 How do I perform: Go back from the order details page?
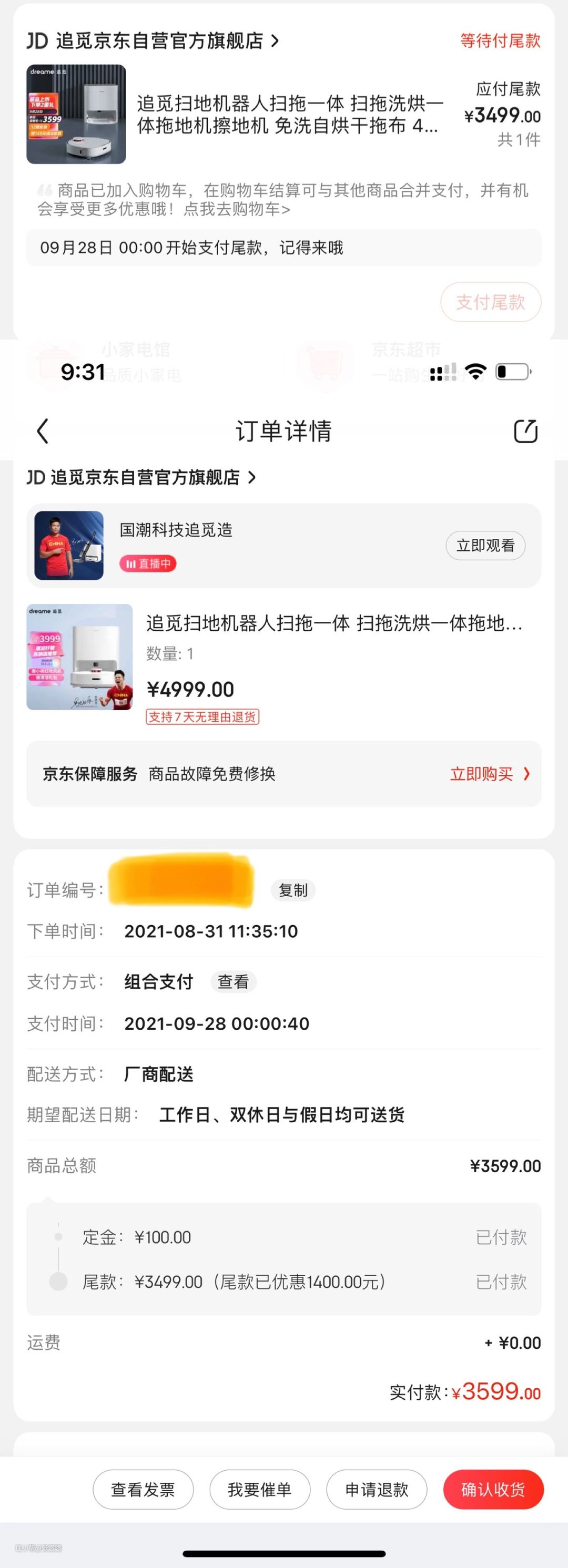[x=43, y=431]
